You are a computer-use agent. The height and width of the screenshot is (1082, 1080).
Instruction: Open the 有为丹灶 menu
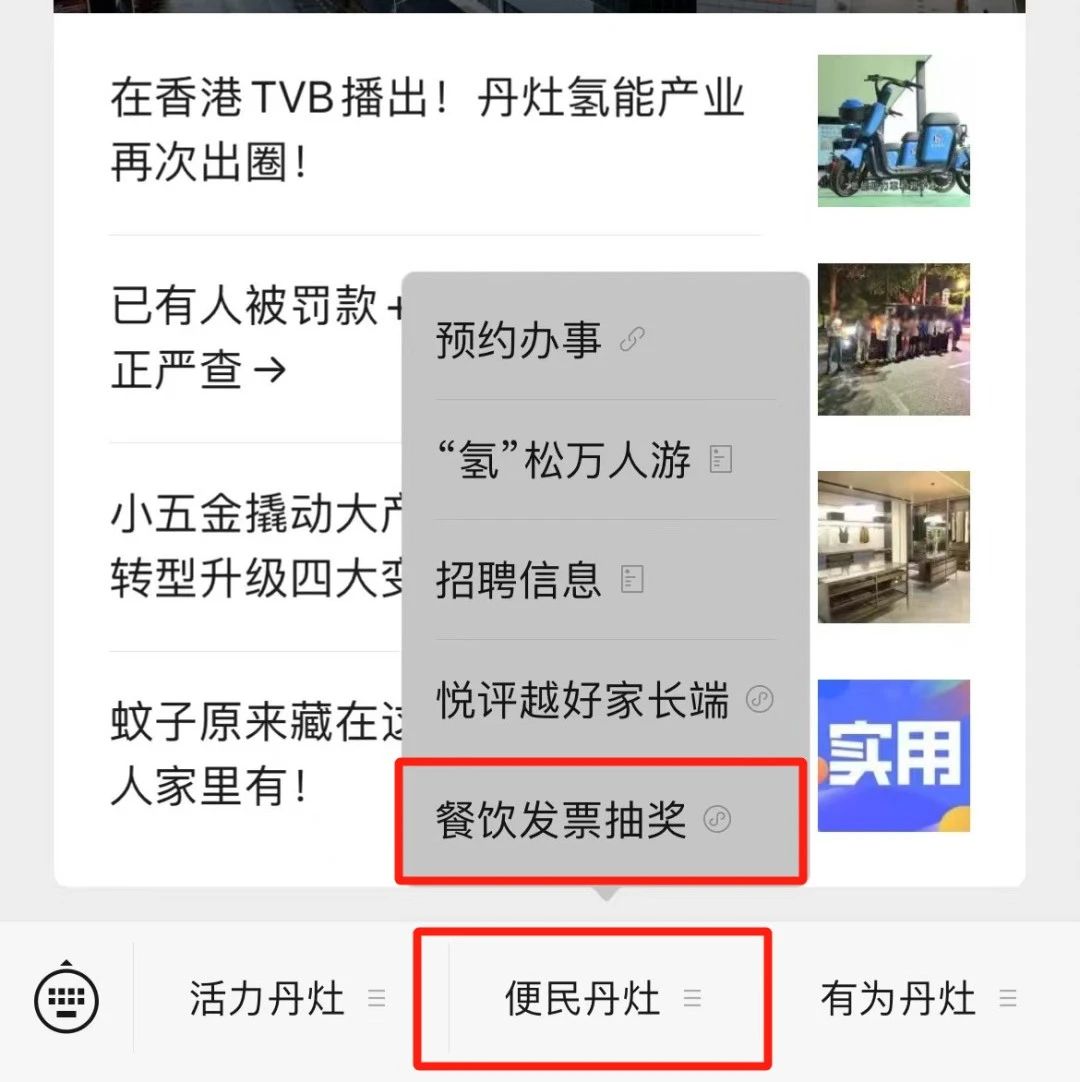[898, 998]
